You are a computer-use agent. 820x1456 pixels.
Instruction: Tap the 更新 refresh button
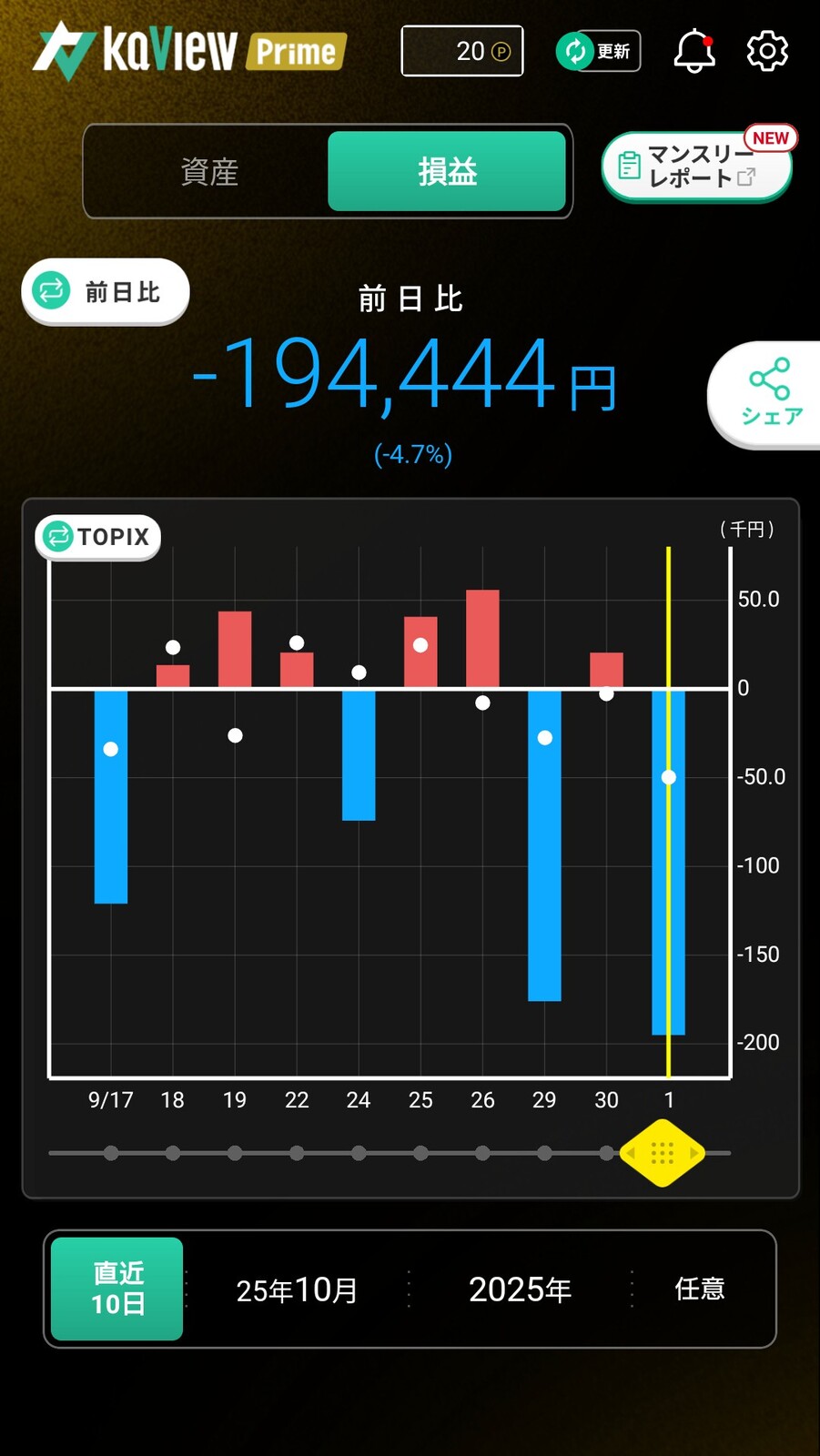598,51
